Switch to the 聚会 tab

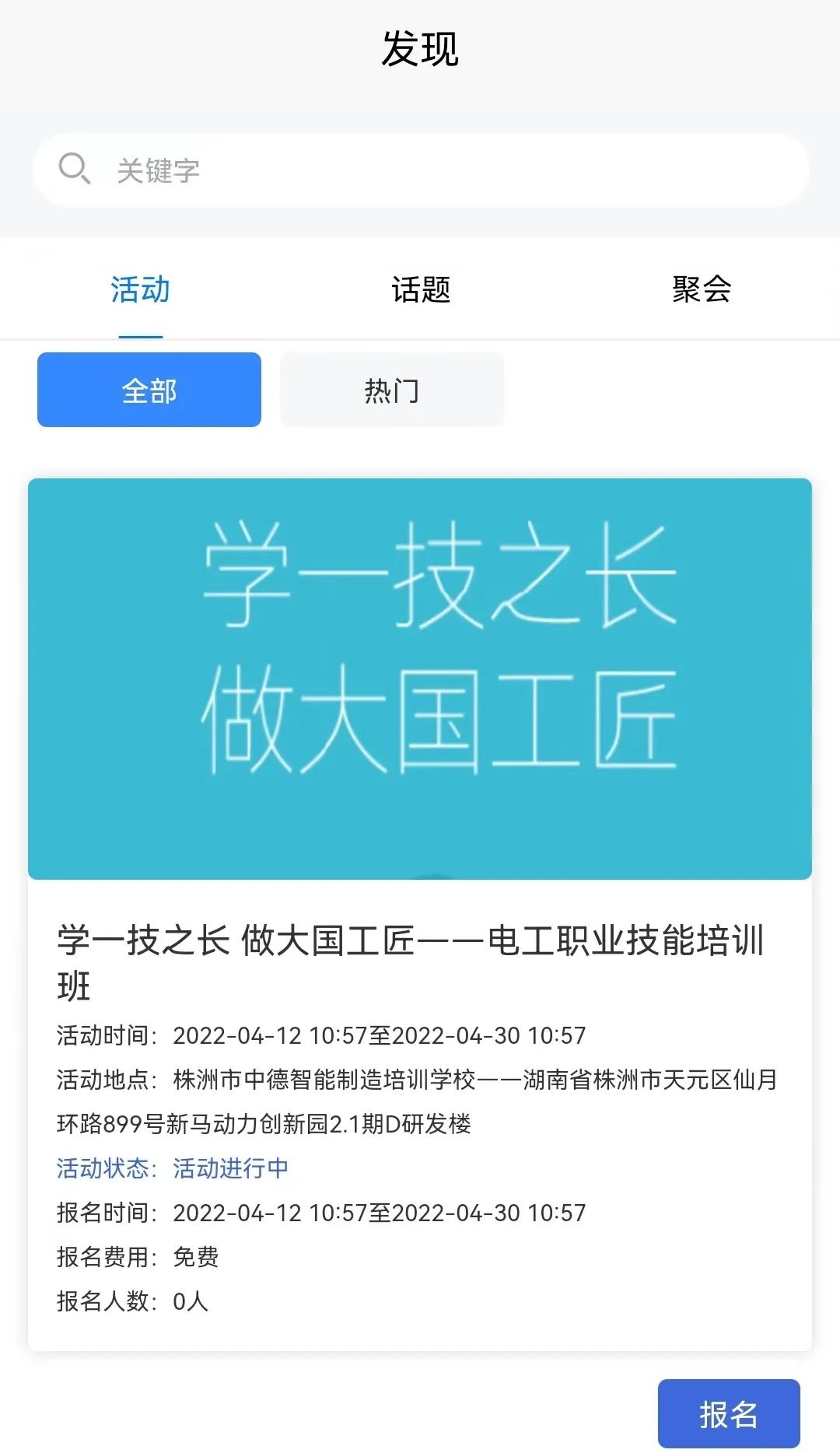click(702, 289)
